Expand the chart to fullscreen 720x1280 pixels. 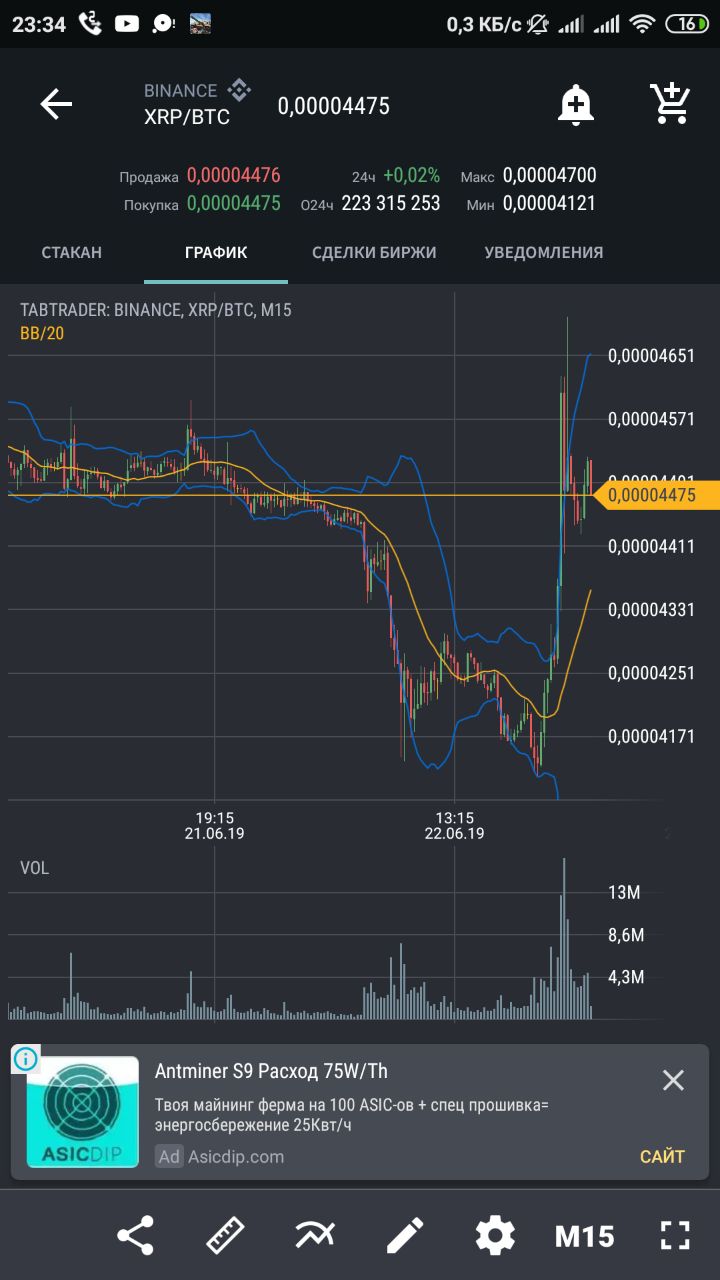[676, 1236]
